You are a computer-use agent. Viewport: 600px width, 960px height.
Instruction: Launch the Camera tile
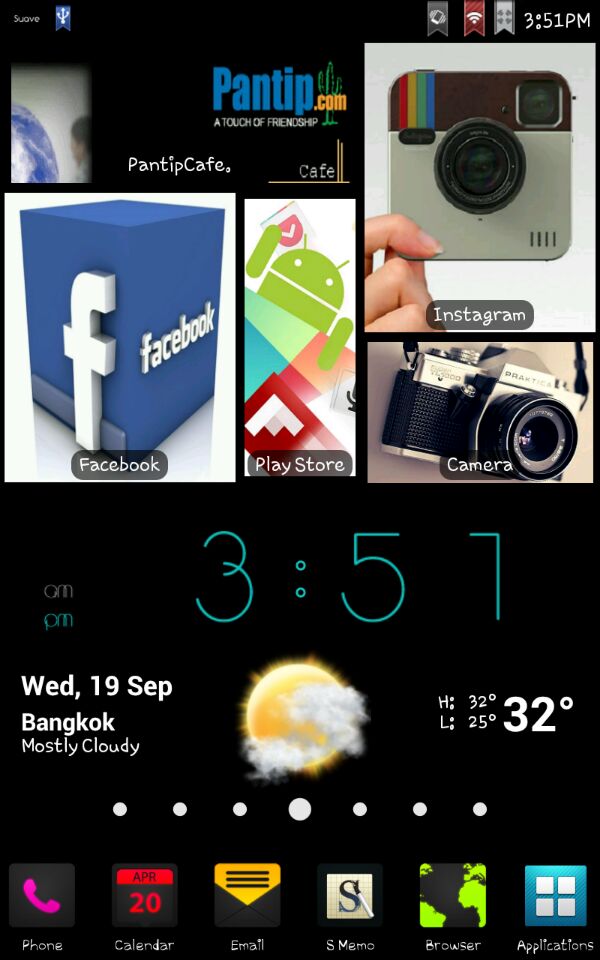[480, 412]
